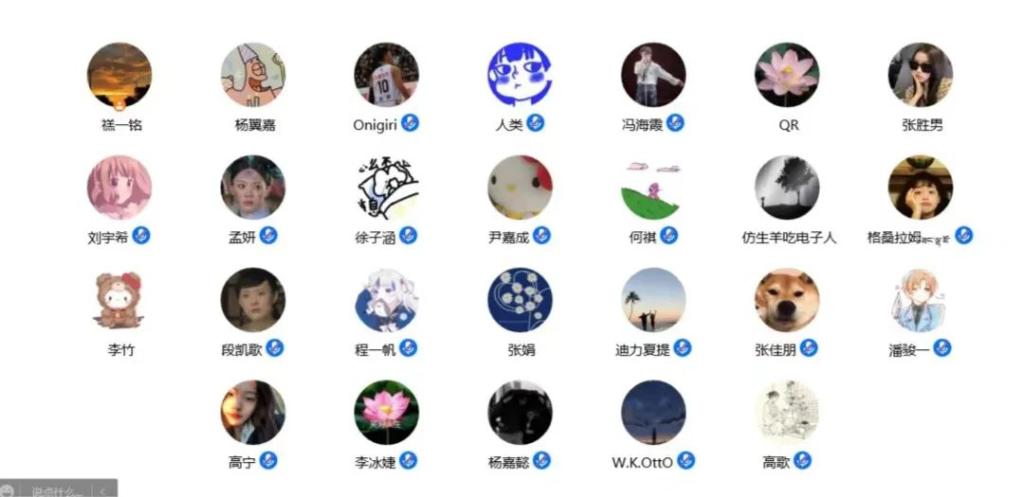Select participant 段凯歌
This screenshot has width=1024, height=497.
(253, 300)
